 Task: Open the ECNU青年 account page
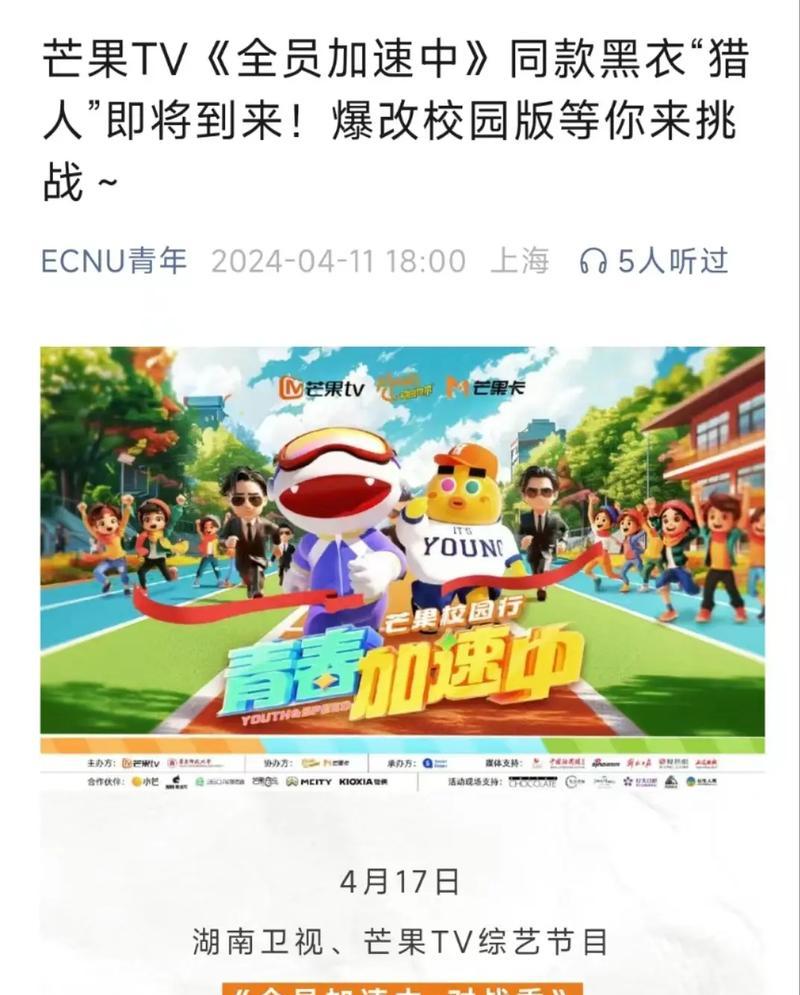(114, 262)
